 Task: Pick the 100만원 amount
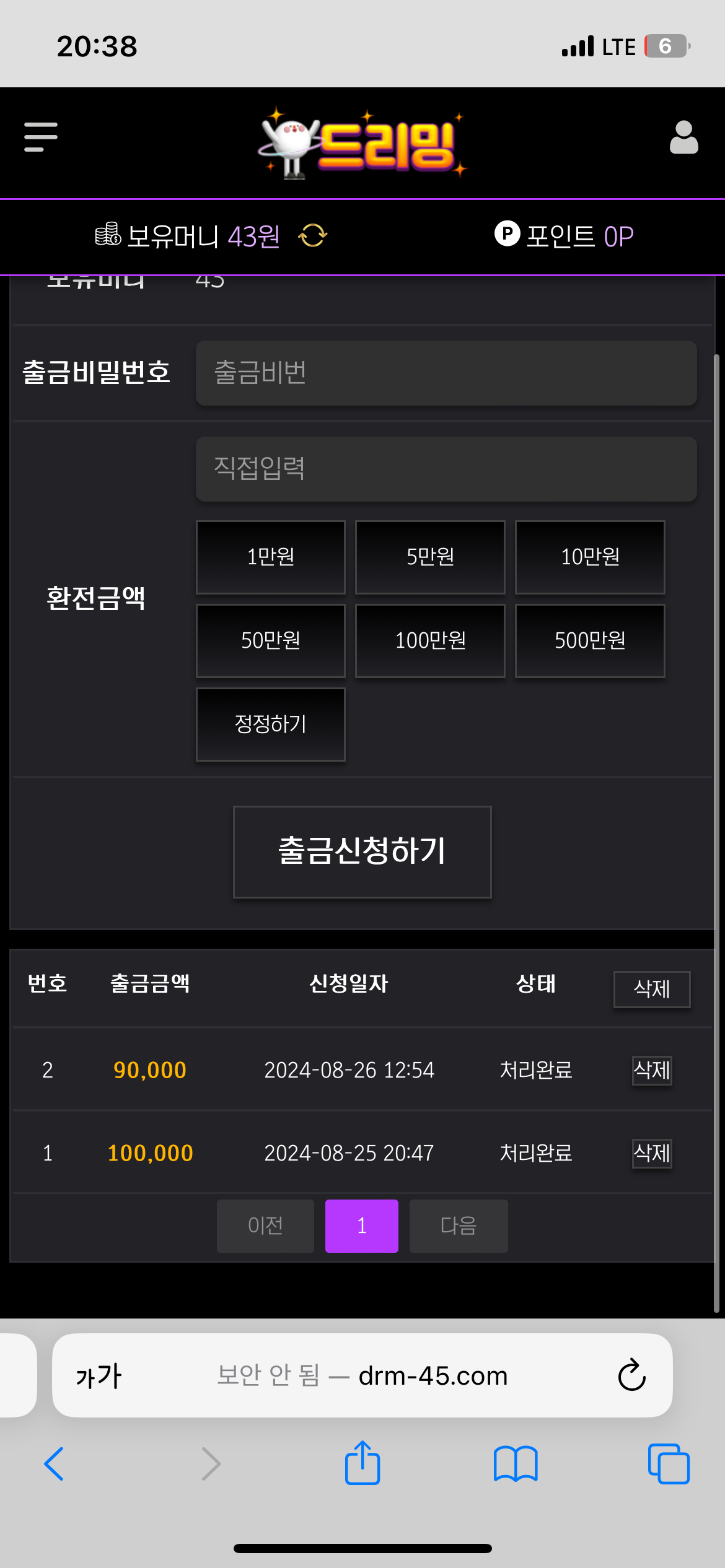pos(430,640)
